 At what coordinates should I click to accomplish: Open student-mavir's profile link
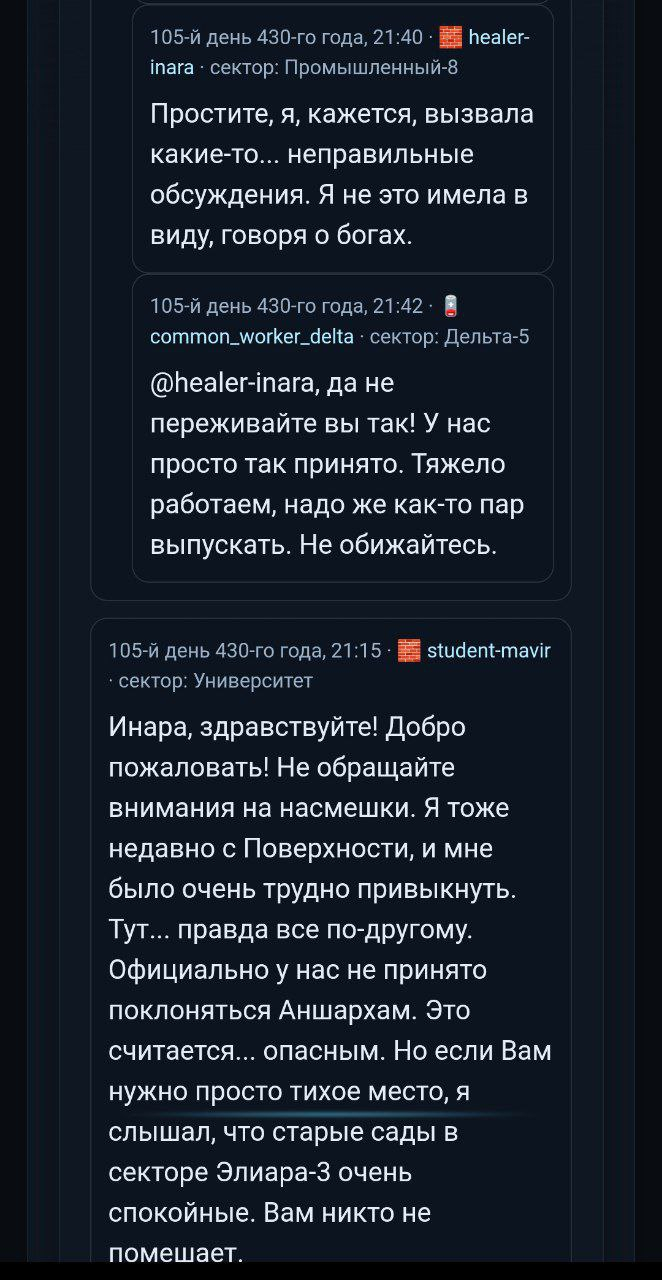coord(488,652)
